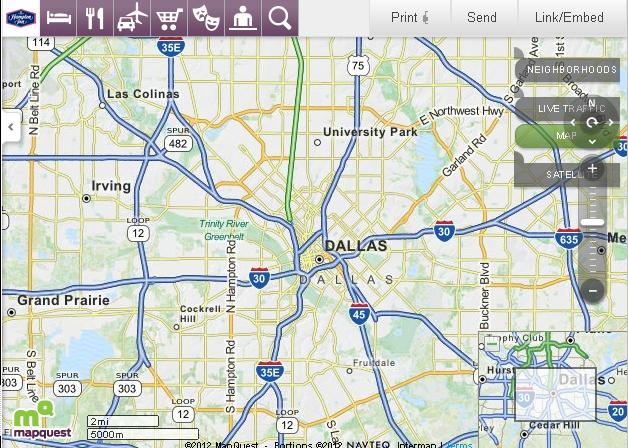
Task: Open the front desk services icon
Action: [x=242, y=18]
